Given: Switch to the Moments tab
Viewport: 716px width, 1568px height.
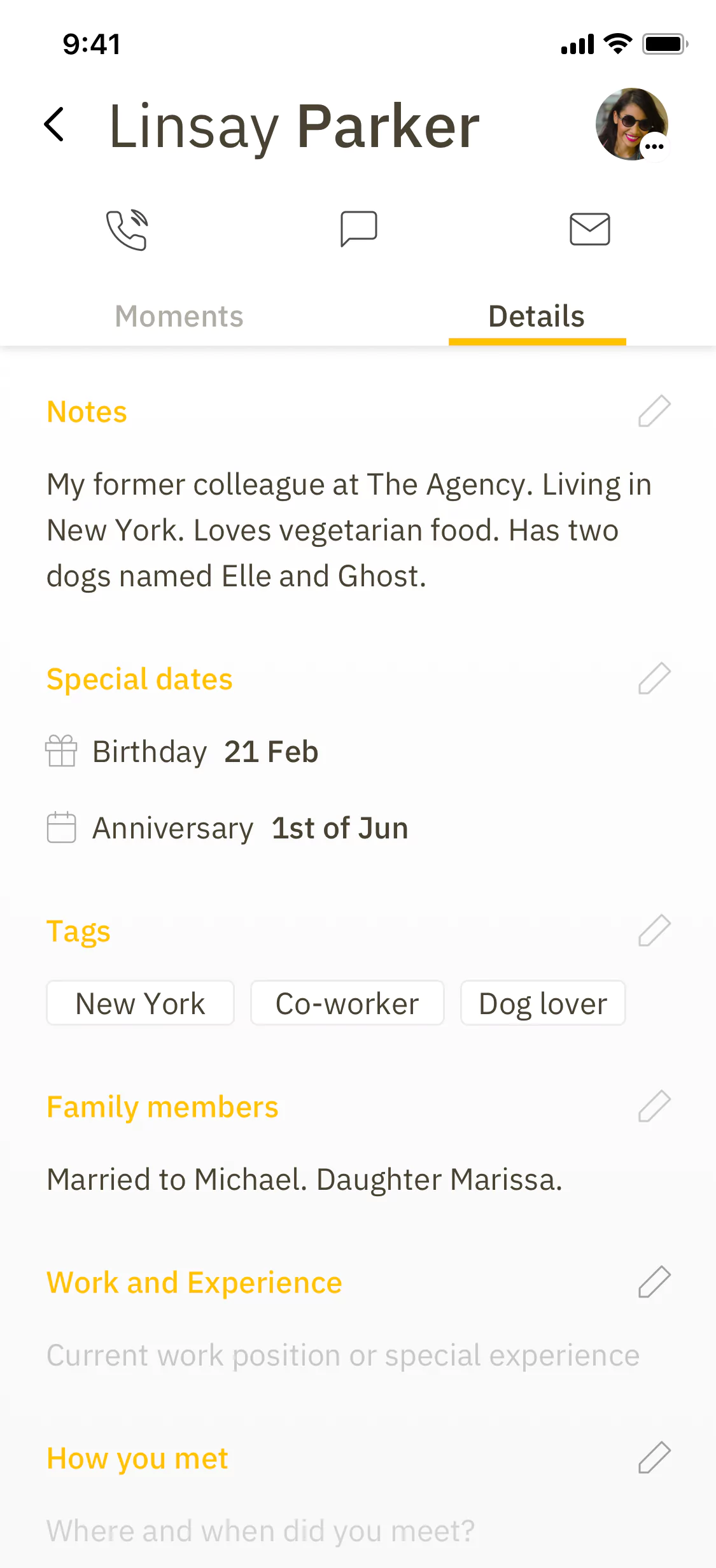Looking at the screenshot, I should 179,316.
